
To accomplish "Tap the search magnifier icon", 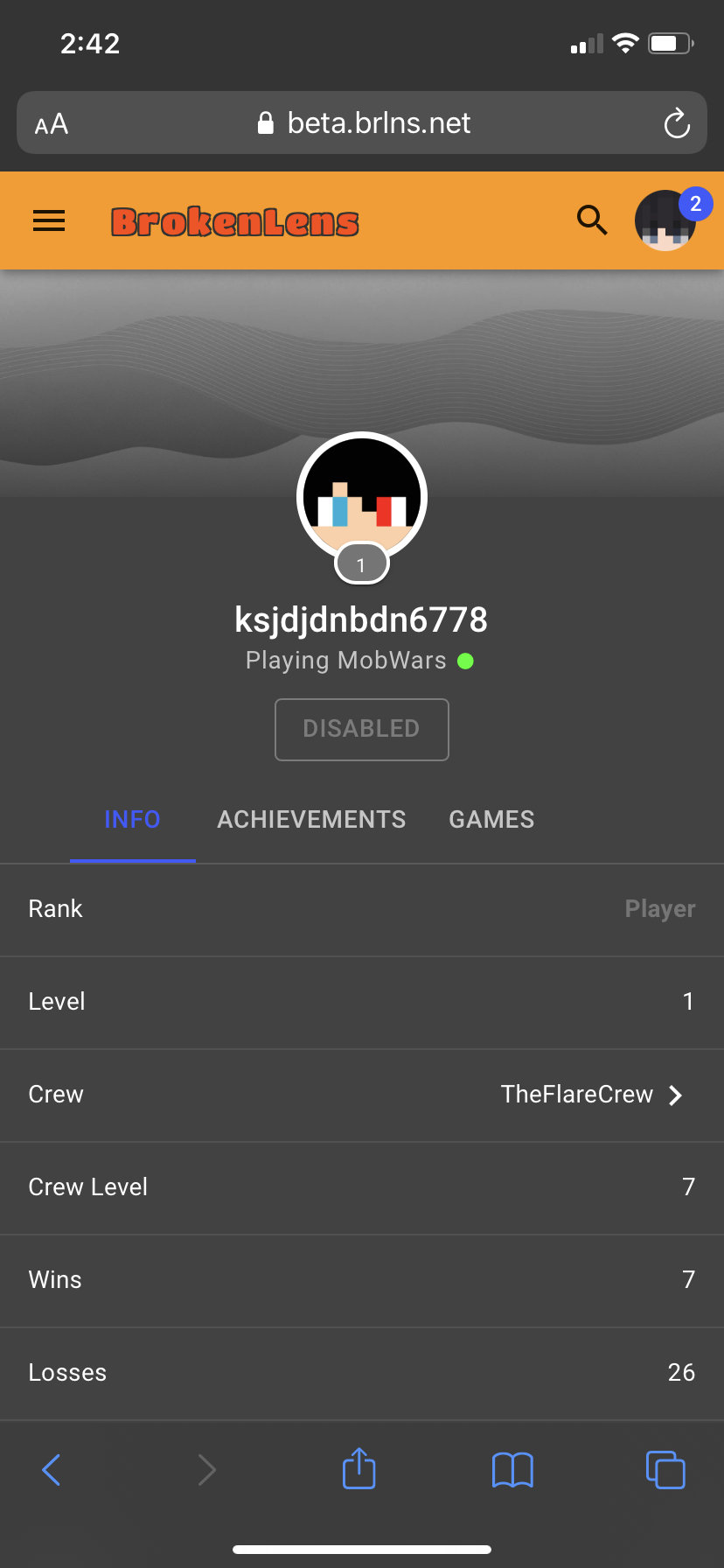I will tap(592, 220).
